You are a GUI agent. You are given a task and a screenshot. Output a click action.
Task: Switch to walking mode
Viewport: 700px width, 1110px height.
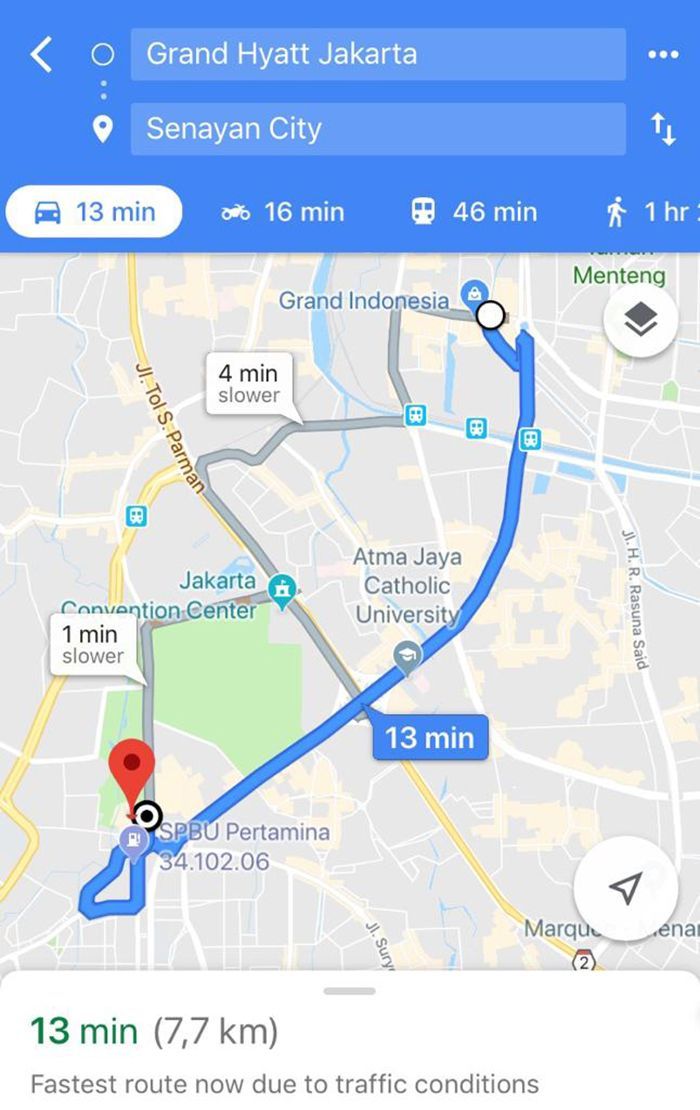point(650,212)
